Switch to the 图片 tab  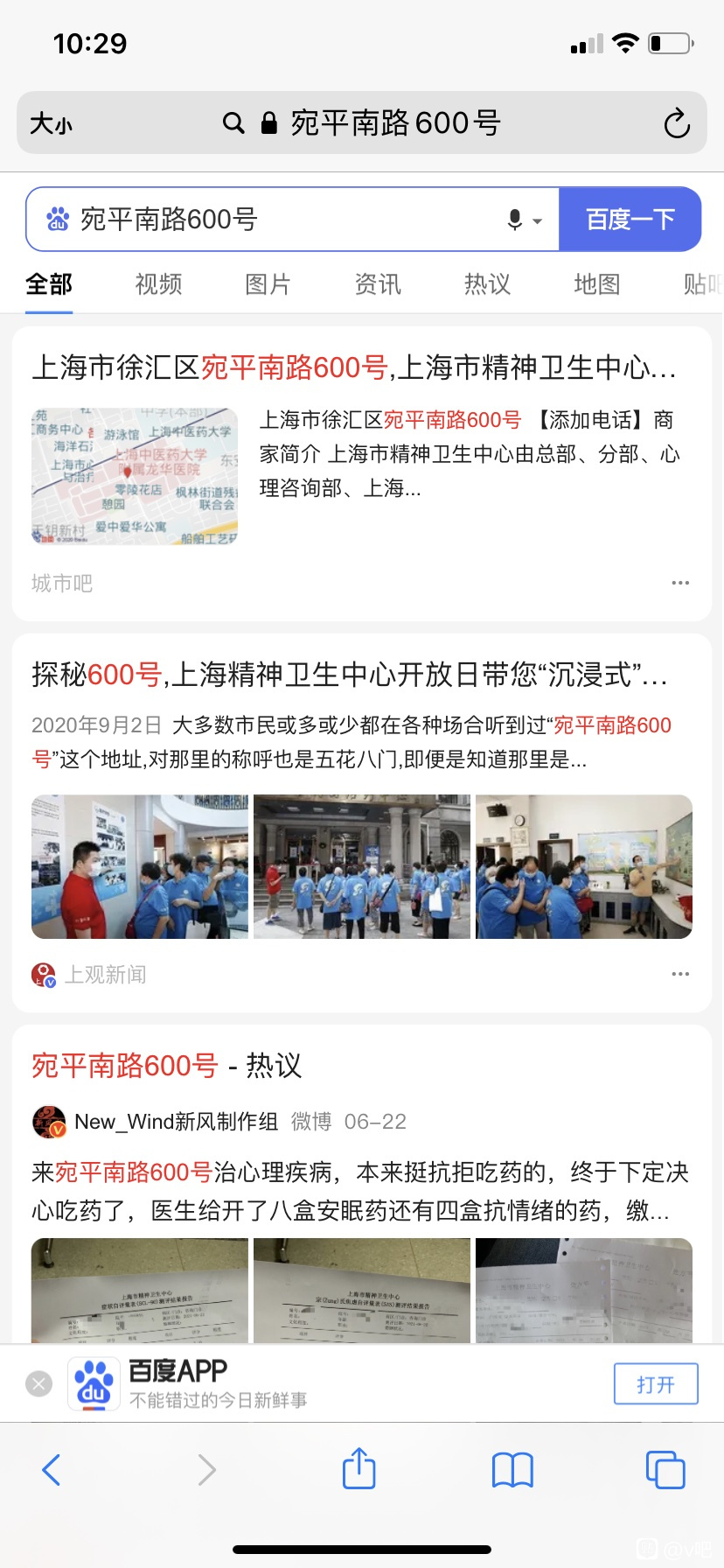coord(268,284)
